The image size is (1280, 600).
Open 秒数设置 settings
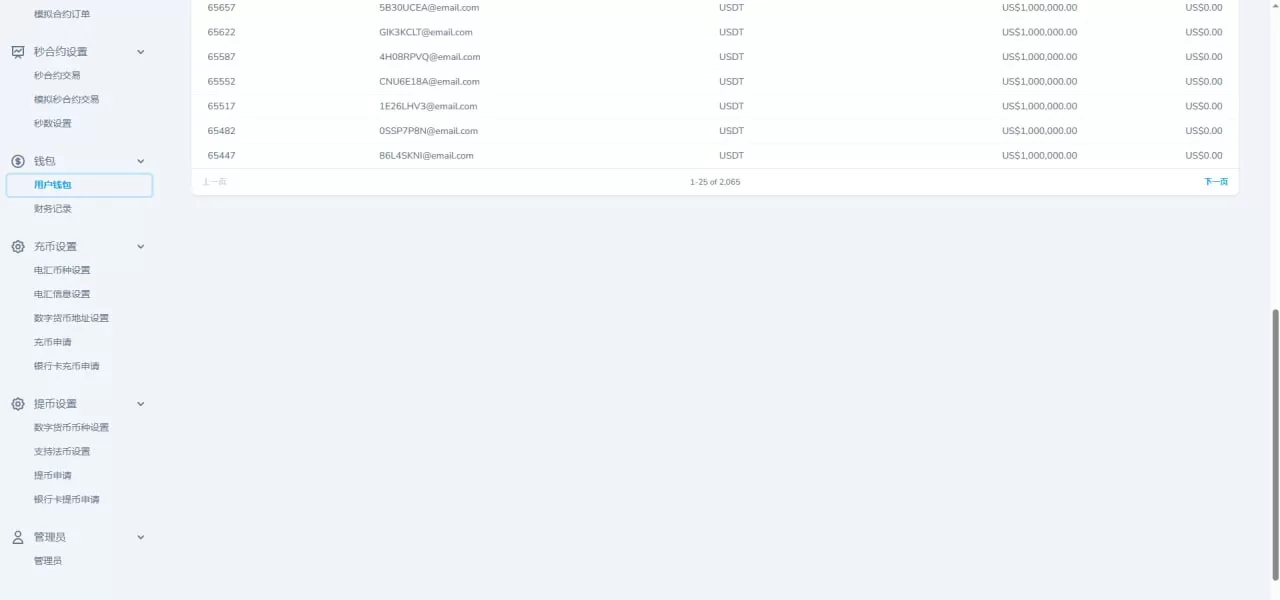[52, 123]
